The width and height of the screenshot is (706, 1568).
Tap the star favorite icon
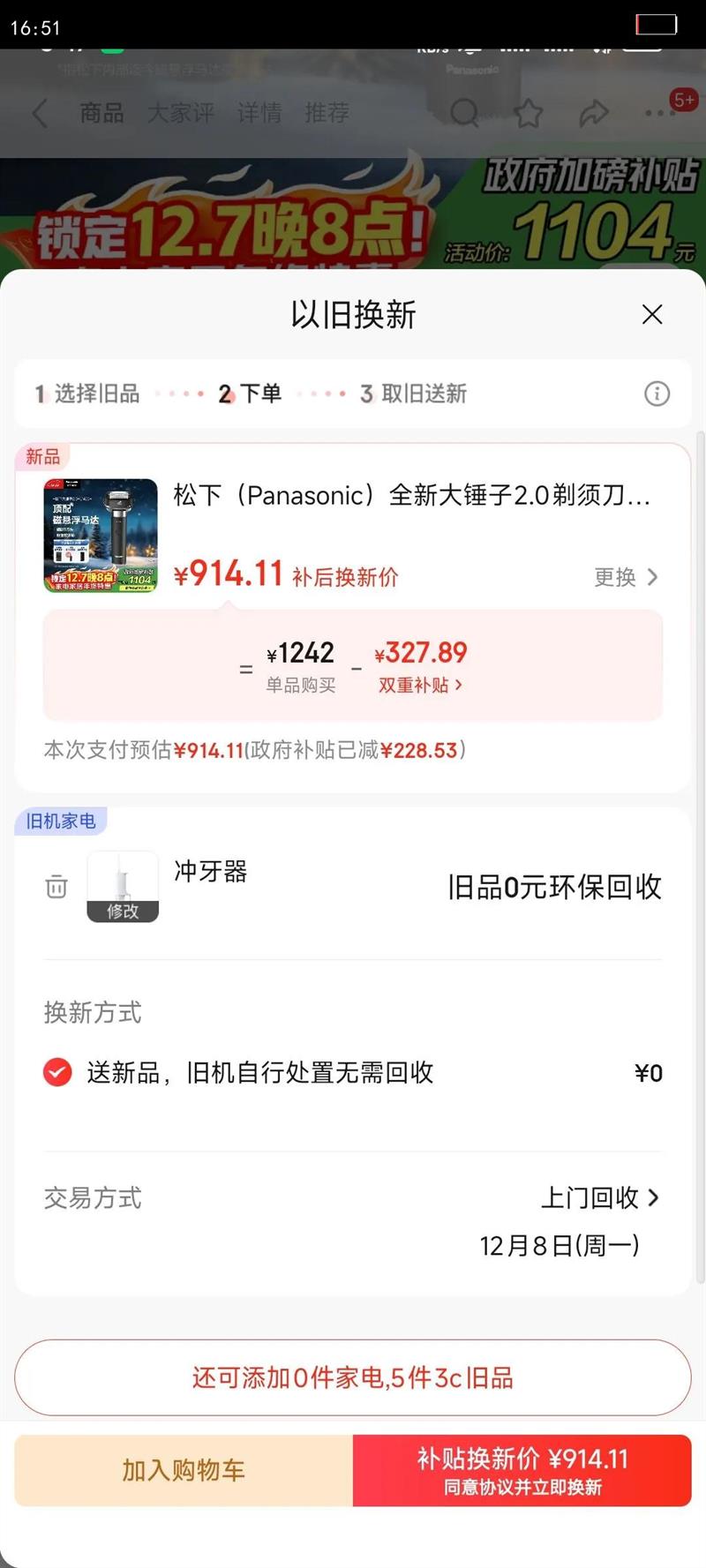click(x=527, y=114)
